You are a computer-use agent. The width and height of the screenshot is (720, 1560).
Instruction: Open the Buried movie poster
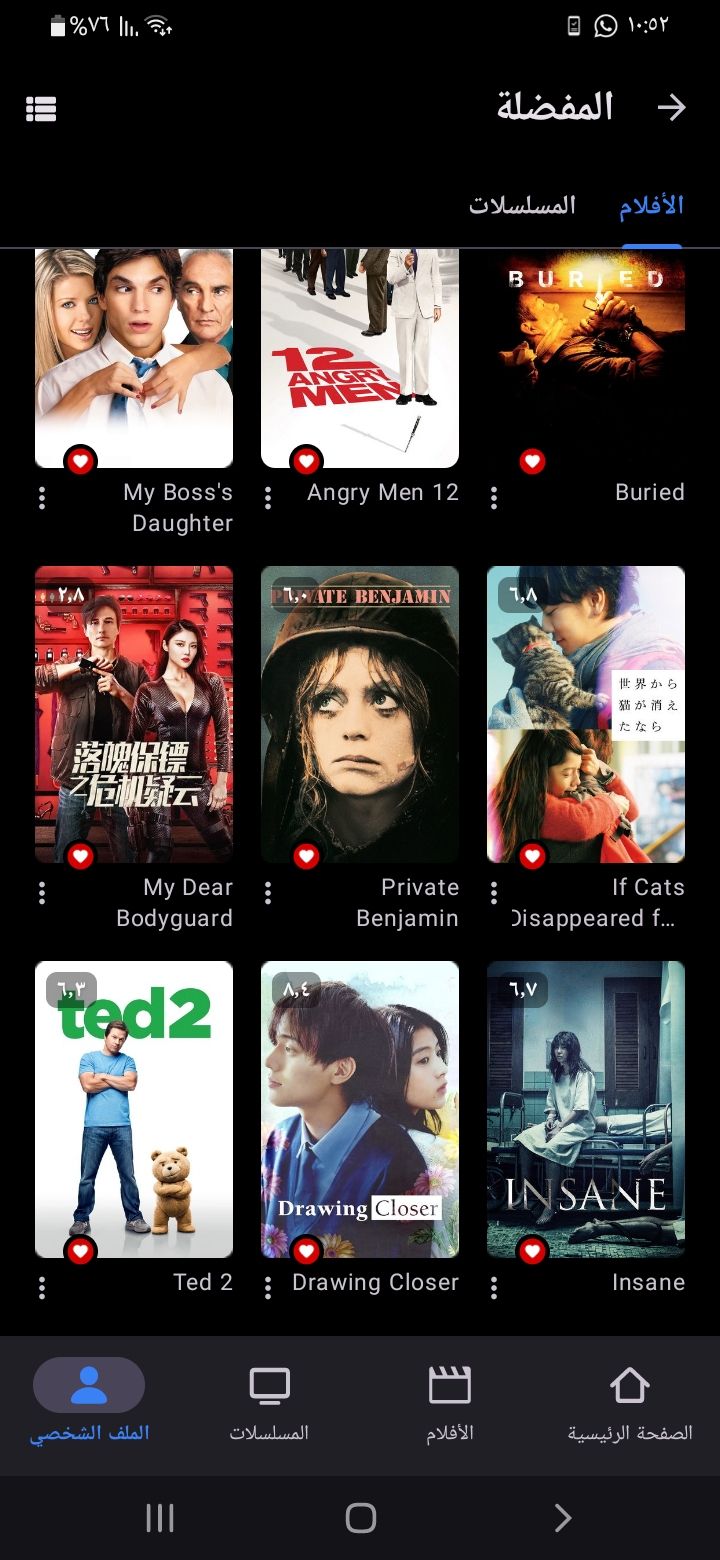pos(586,358)
